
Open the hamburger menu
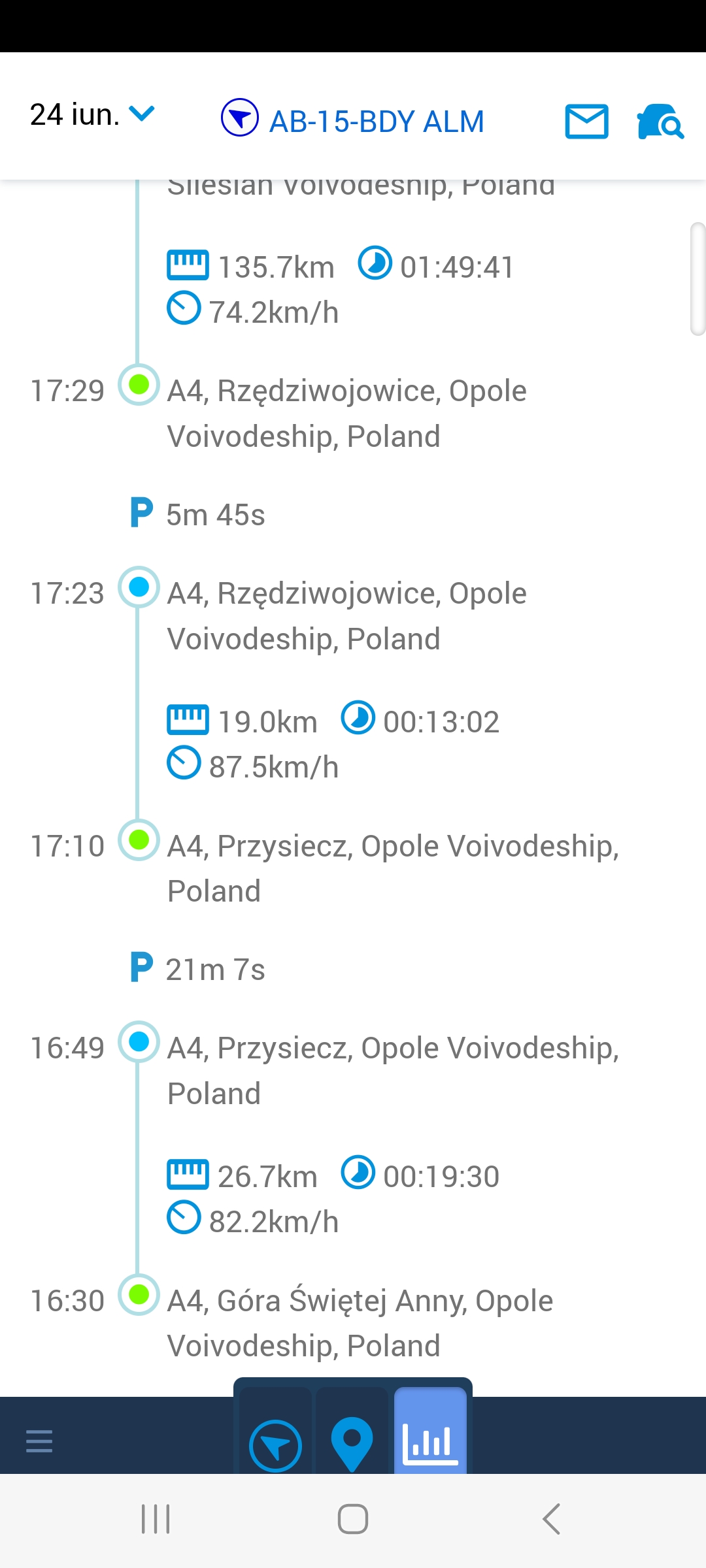click(39, 1441)
